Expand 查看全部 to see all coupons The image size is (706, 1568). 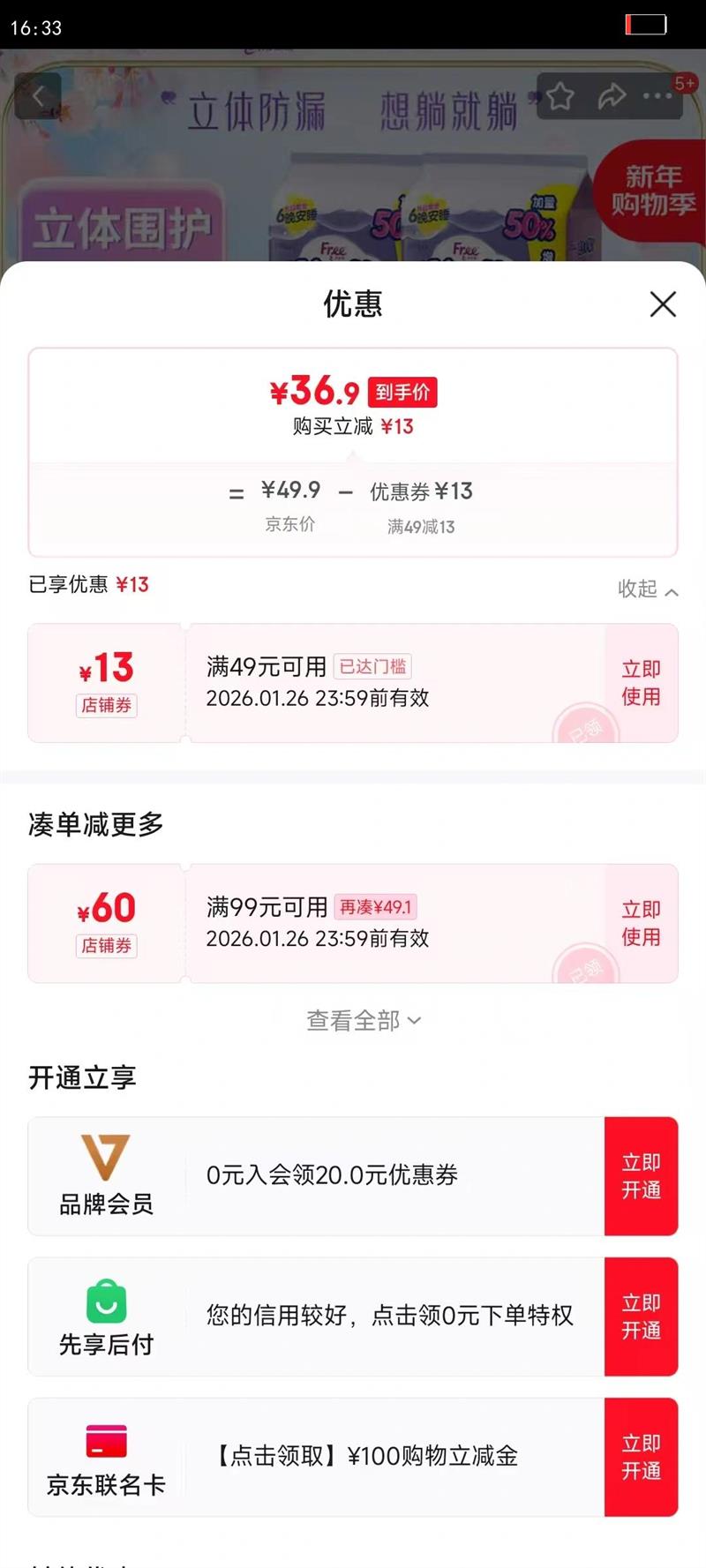coord(364,1021)
